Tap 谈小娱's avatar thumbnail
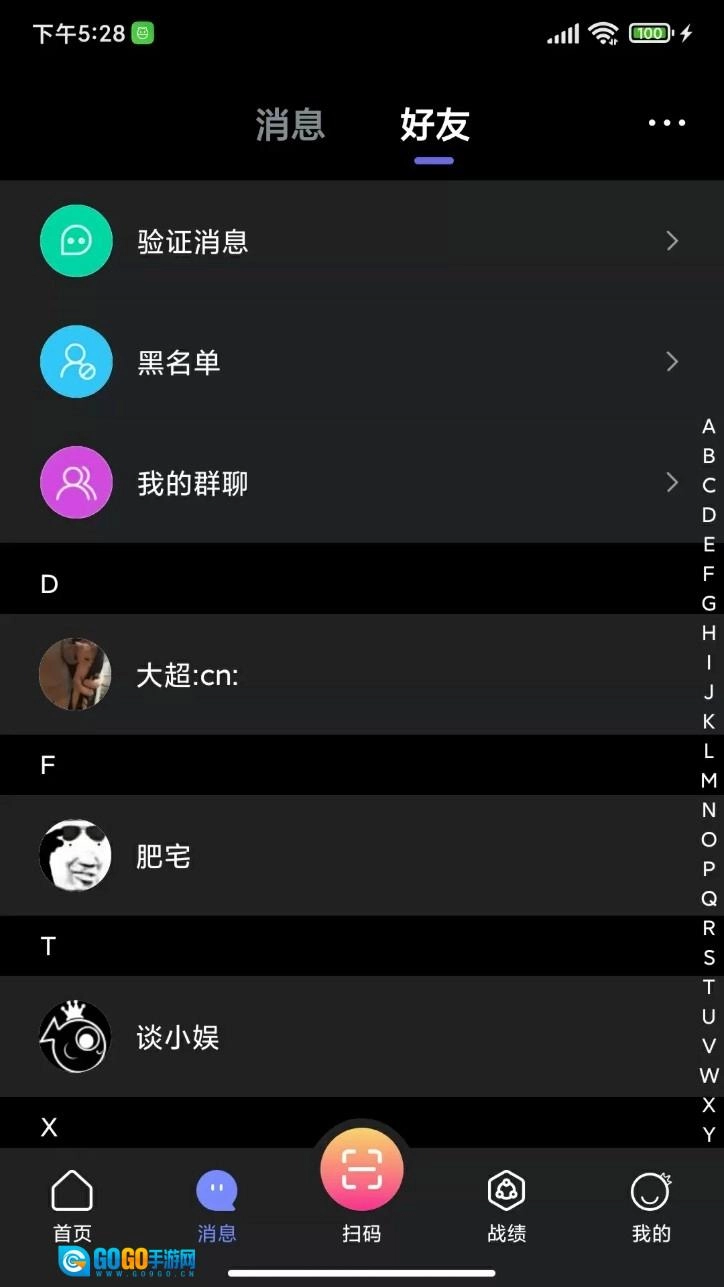The height and width of the screenshot is (1287, 724). 75,1037
